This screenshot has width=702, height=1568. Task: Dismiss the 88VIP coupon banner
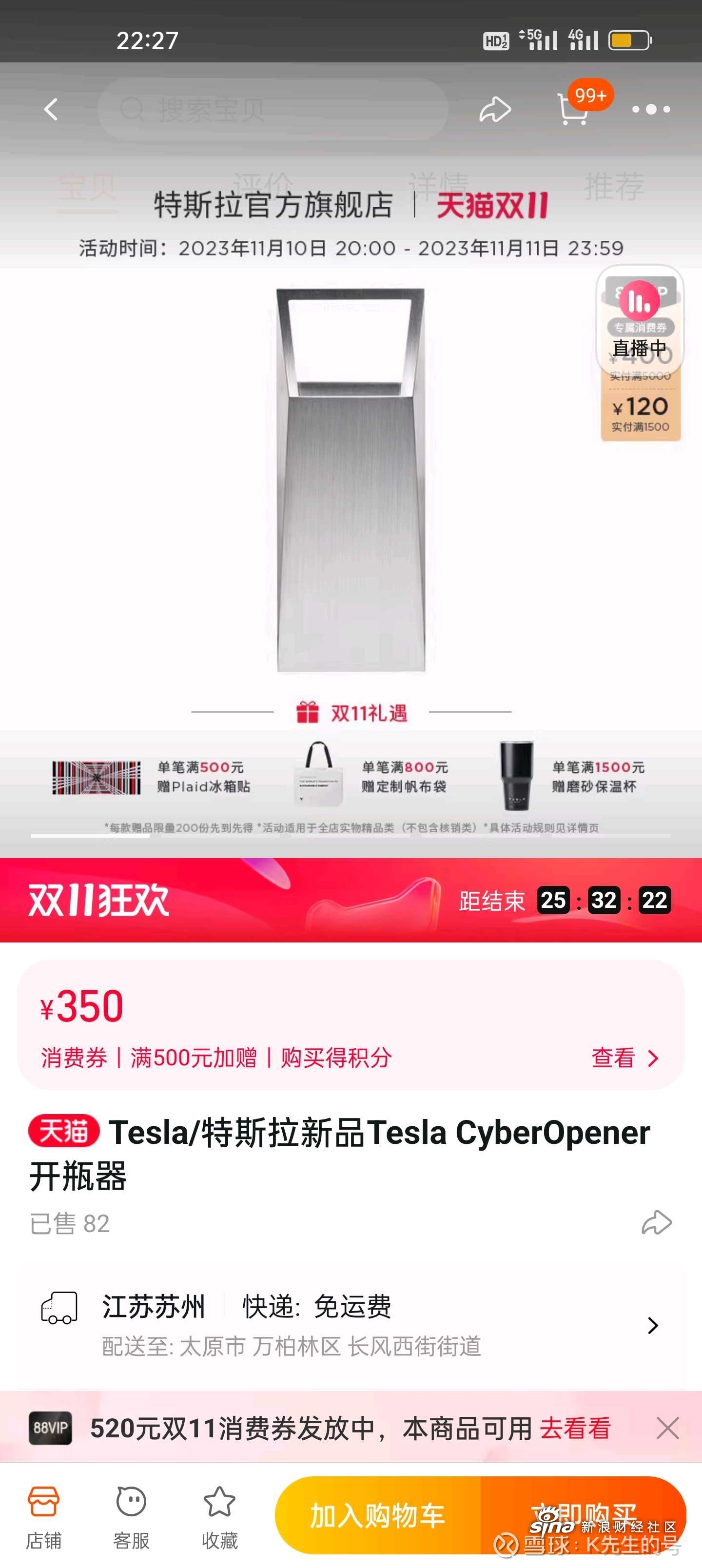coord(668,1428)
